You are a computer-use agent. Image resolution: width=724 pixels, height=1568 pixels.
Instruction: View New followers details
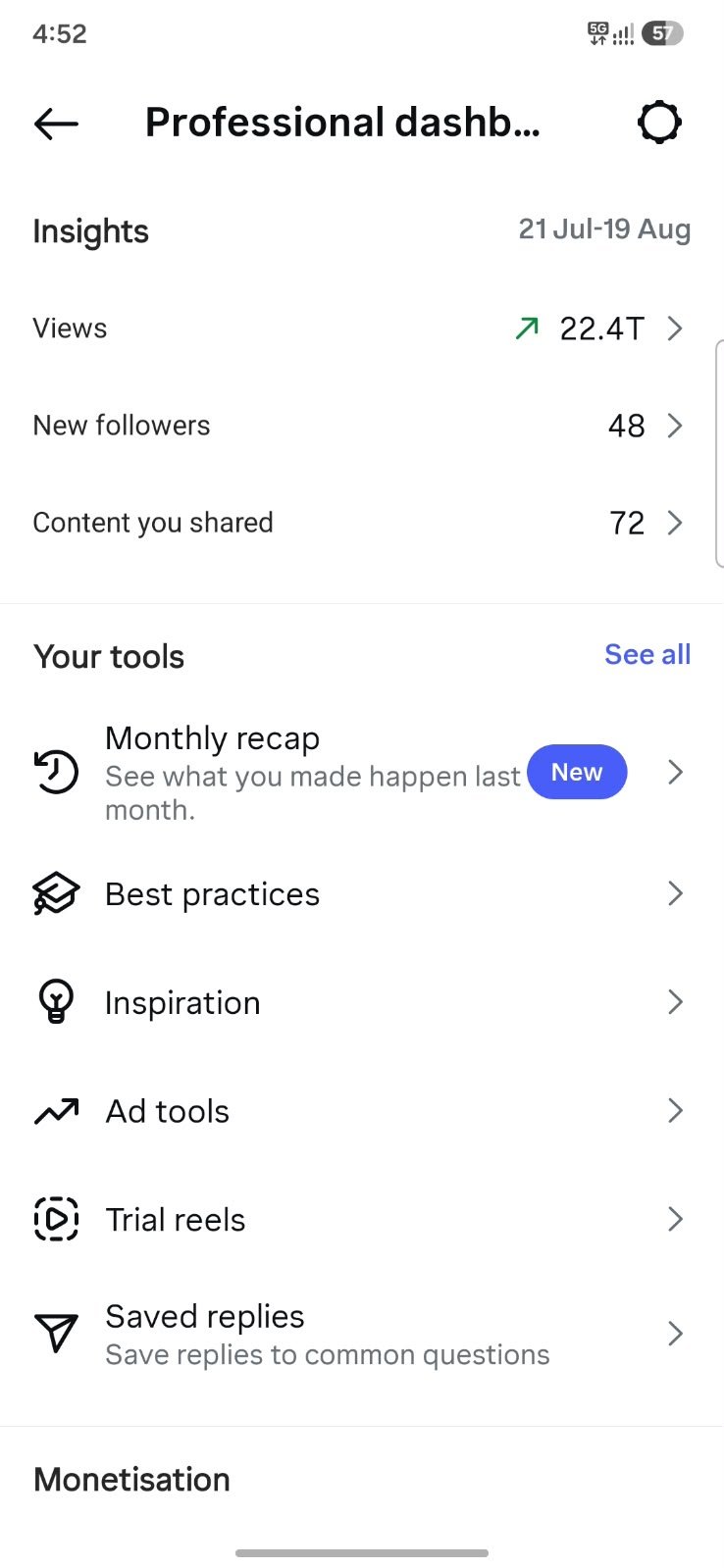362,426
